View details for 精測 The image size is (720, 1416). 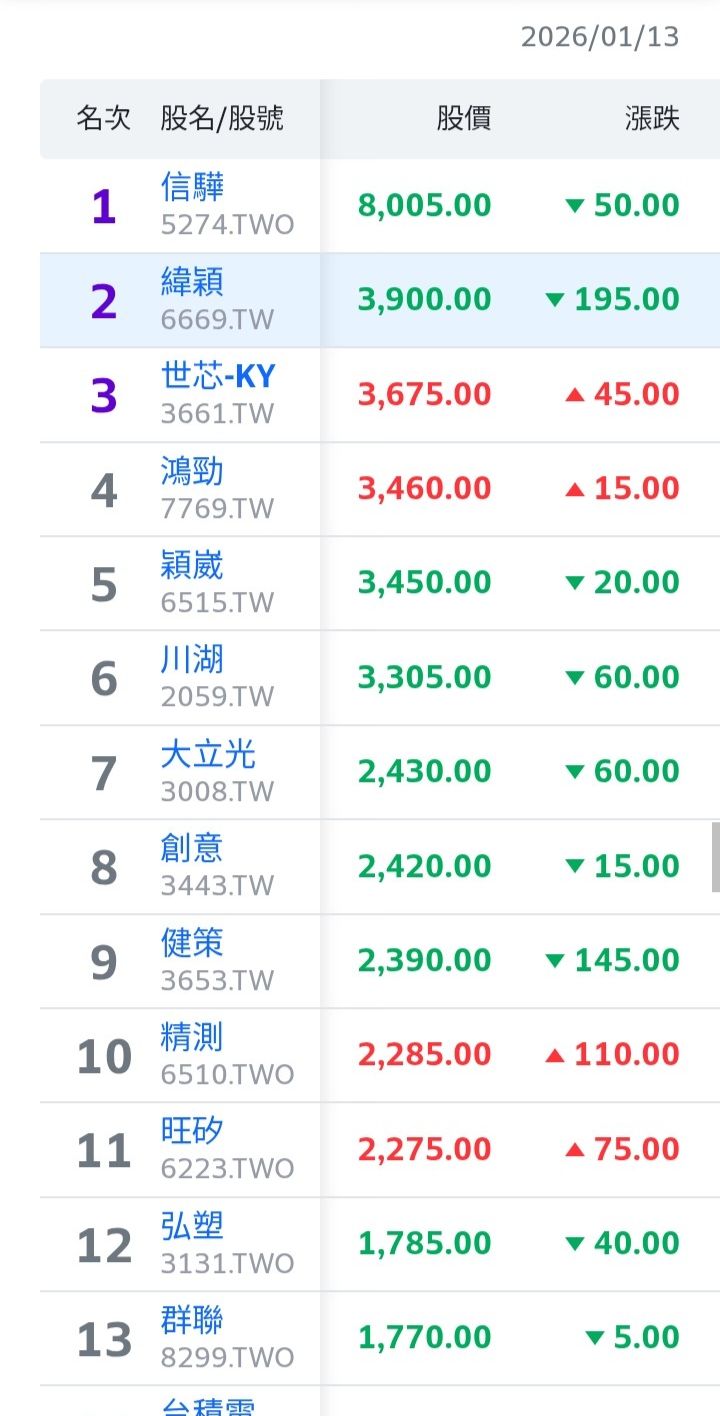(x=193, y=1036)
